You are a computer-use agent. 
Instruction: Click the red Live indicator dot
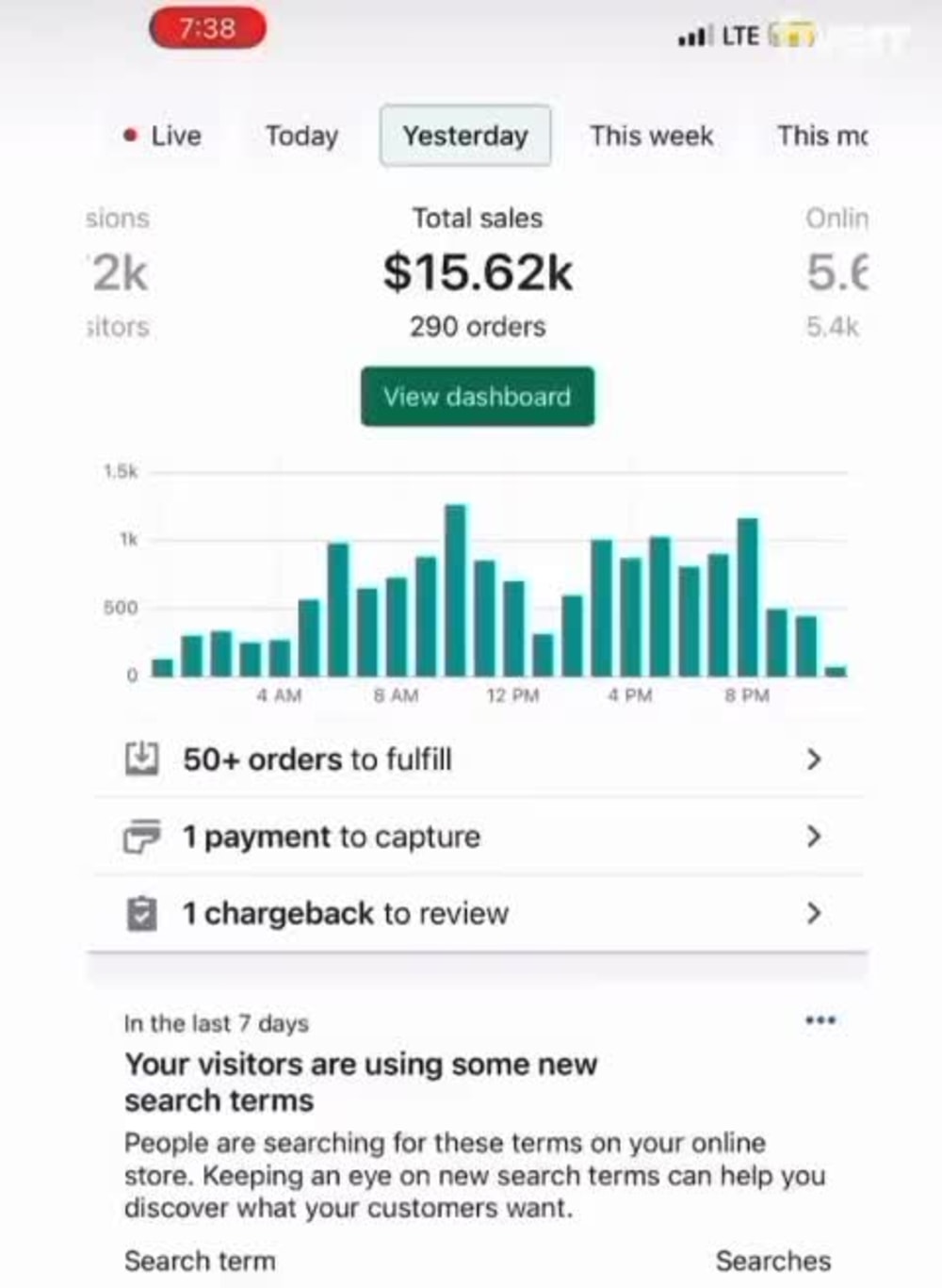point(132,136)
